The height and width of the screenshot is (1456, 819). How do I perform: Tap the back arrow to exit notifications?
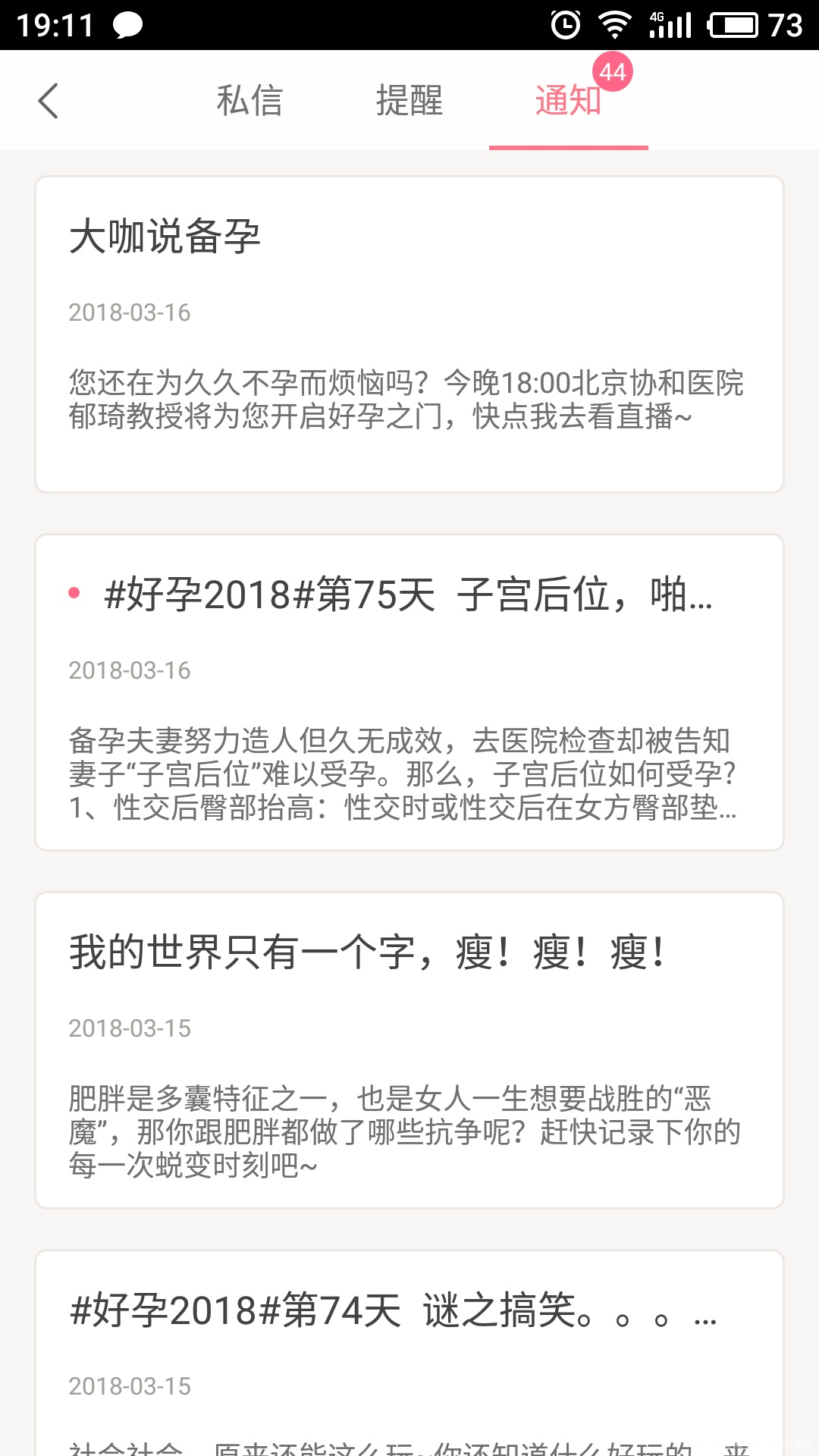pos(48,99)
